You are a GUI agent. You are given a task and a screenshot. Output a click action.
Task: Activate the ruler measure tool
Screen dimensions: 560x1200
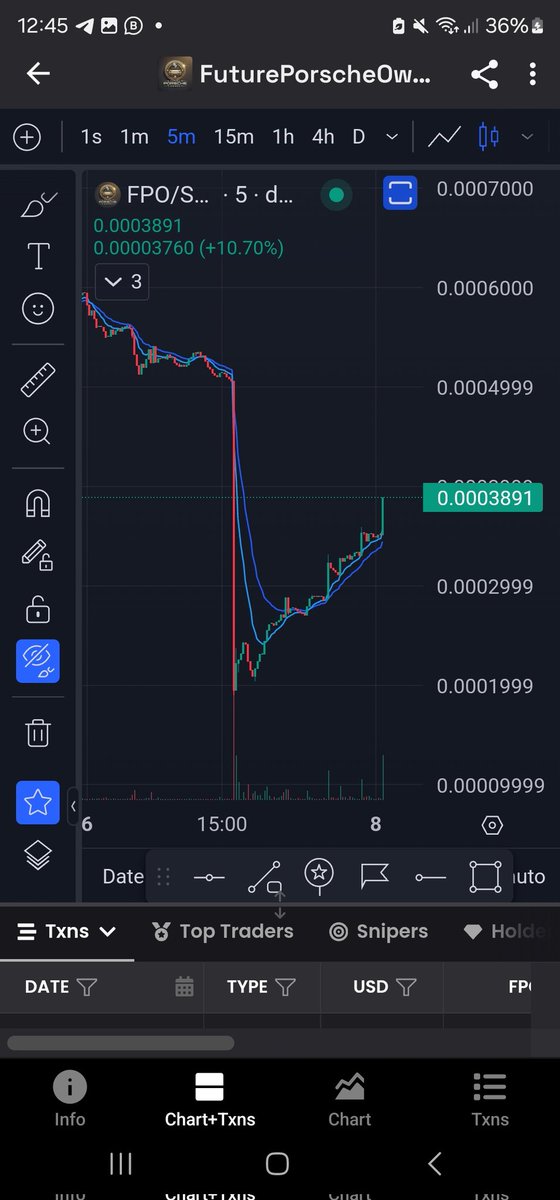point(38,379)
